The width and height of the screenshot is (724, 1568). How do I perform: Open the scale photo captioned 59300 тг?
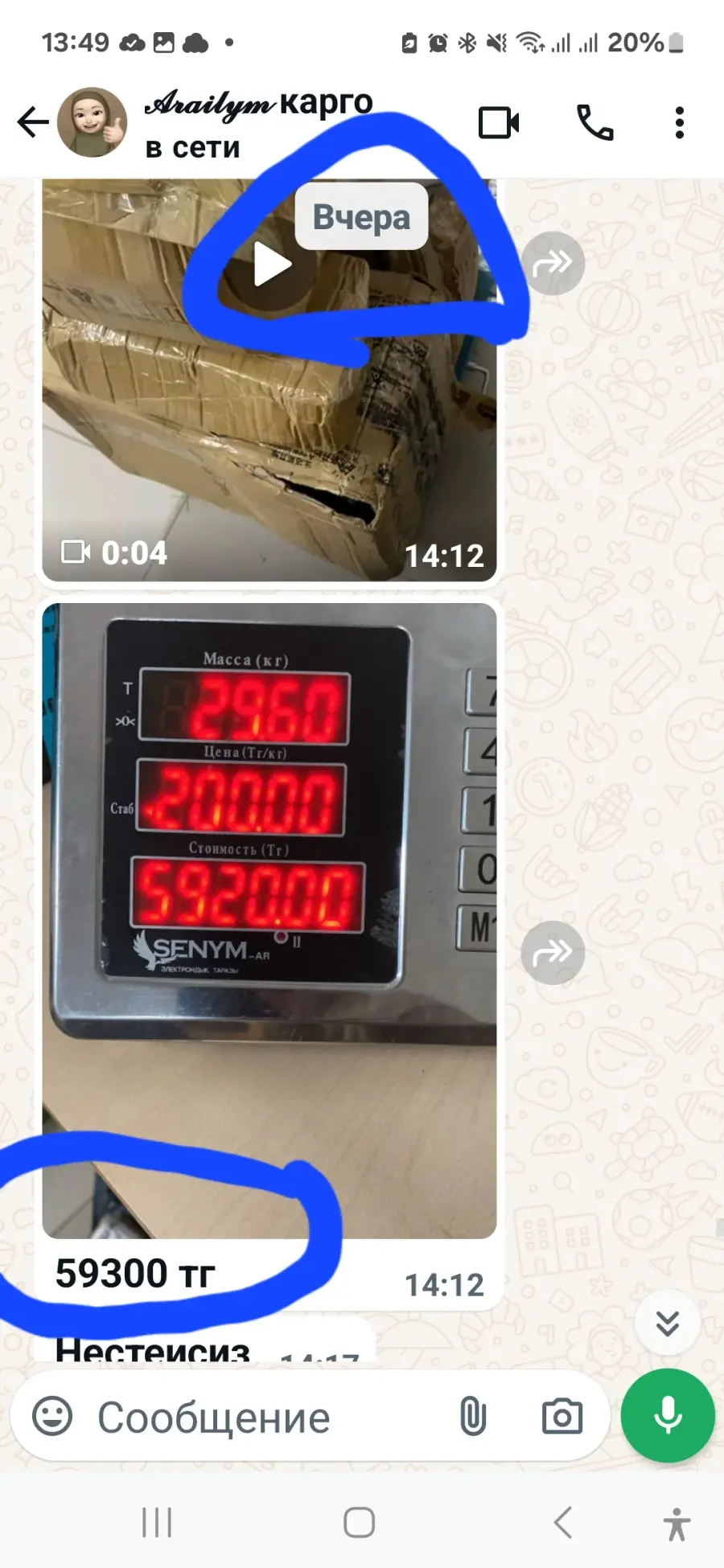269,921
